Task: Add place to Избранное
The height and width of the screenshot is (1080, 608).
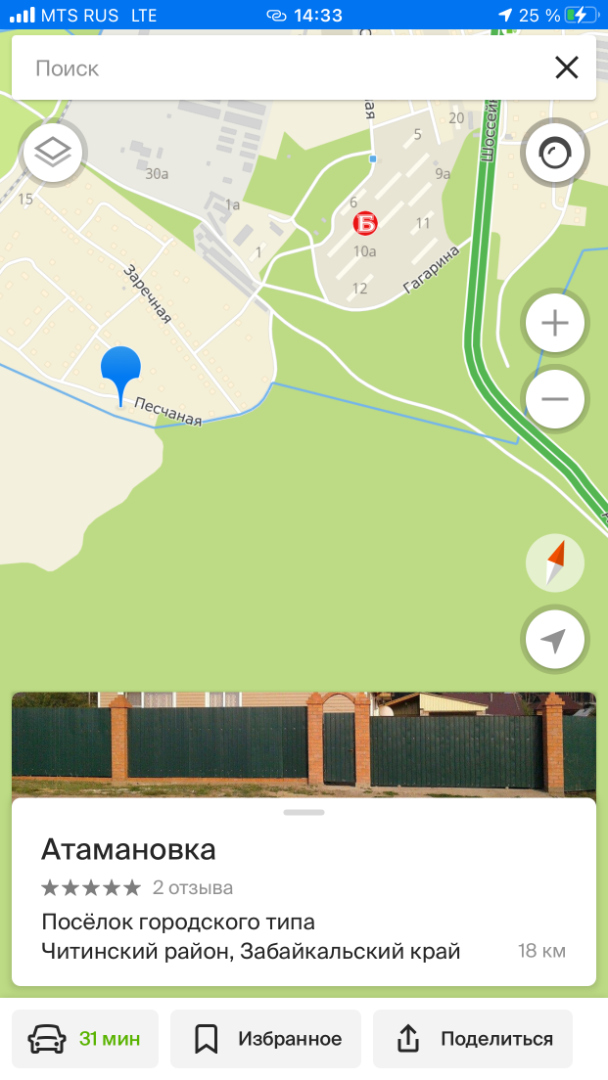Action: pyautogui.click(x=266, y=1039)
